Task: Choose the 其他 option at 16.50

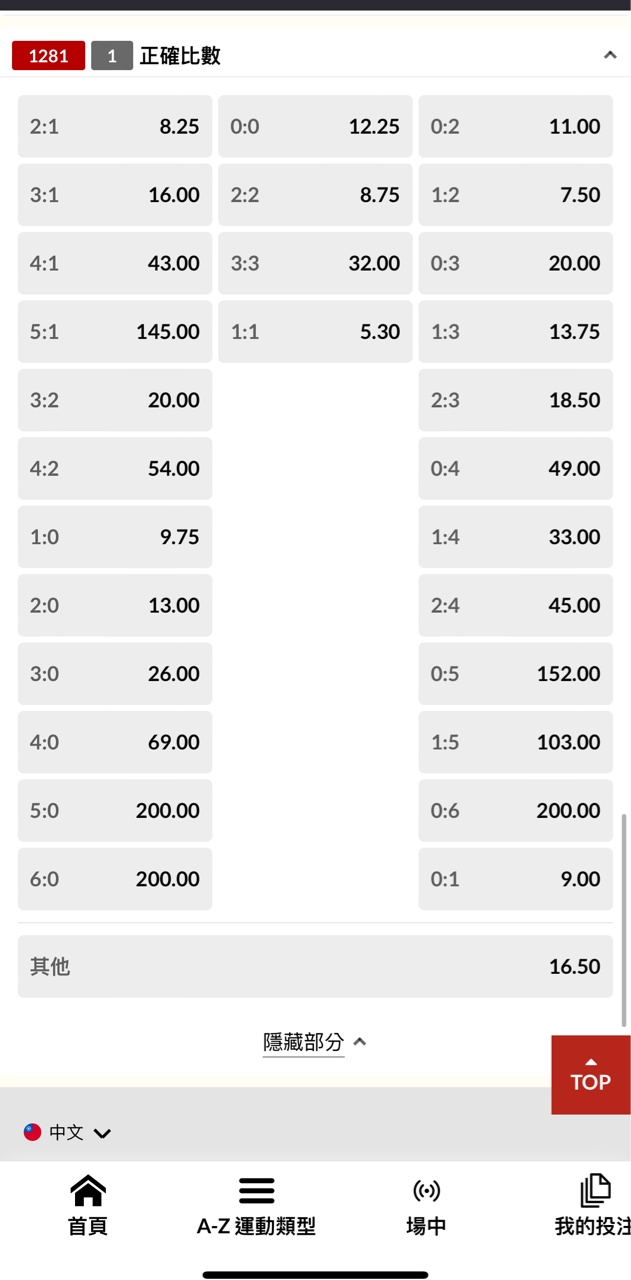Action: (315, 967)
